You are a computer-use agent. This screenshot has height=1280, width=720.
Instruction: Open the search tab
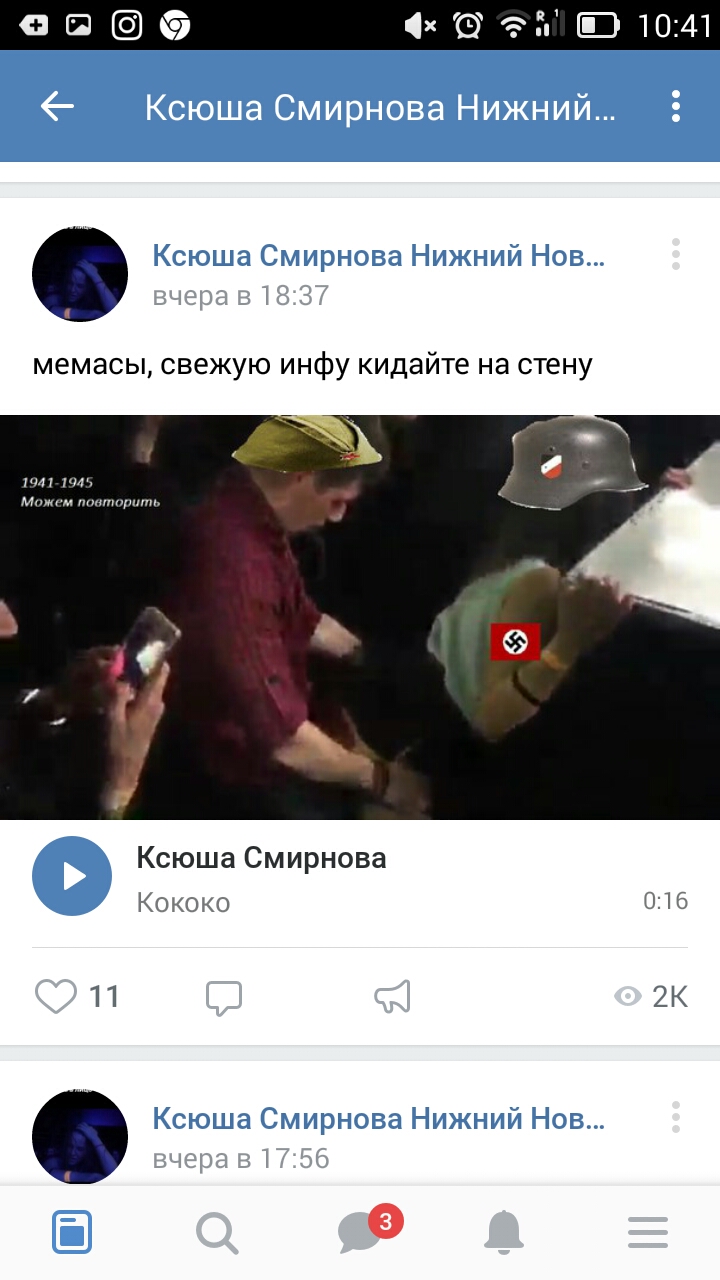pos(216,1232)
